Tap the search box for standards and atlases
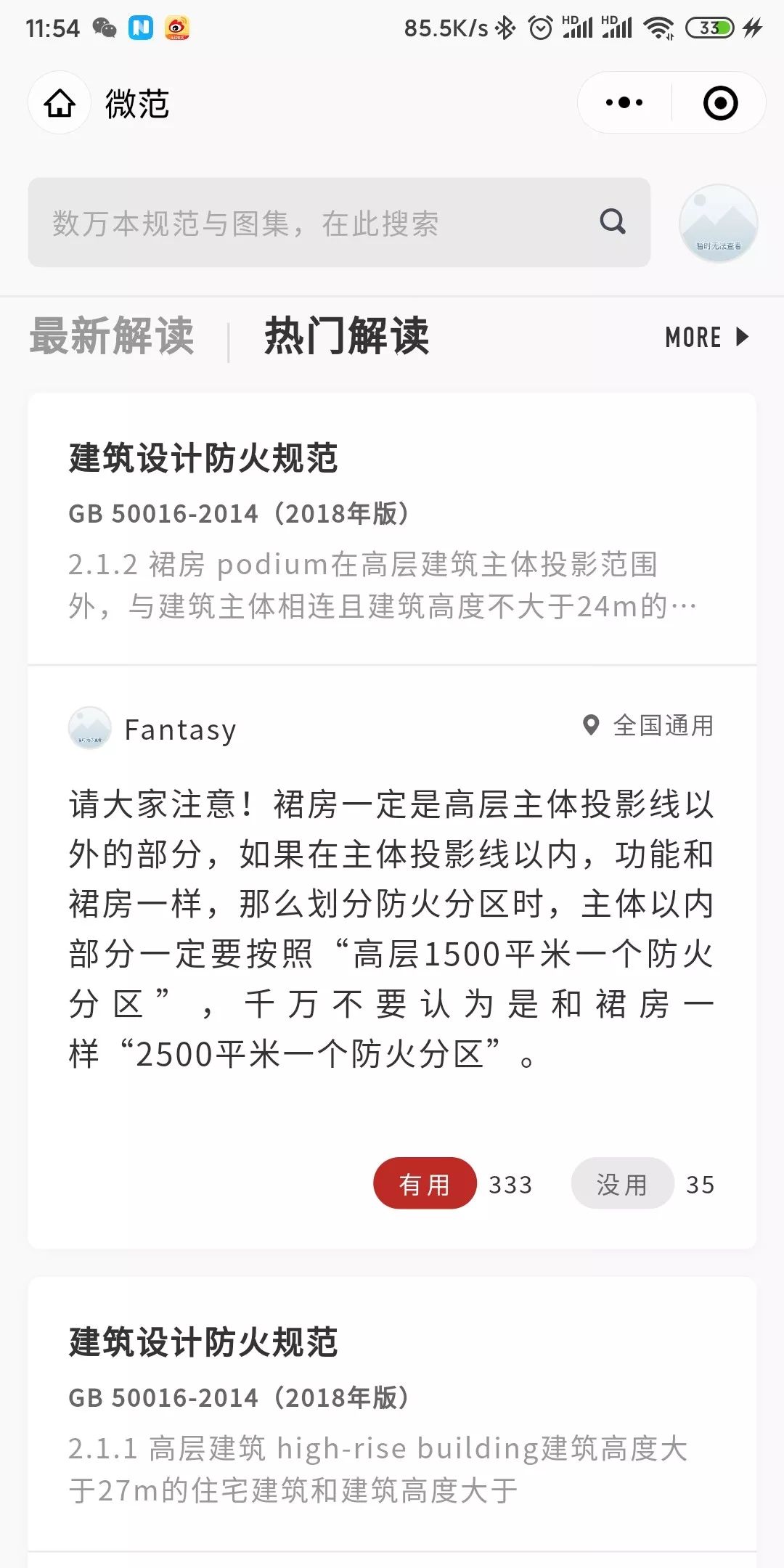Screen dimensions: 784x1568 [x=319, y=223]
